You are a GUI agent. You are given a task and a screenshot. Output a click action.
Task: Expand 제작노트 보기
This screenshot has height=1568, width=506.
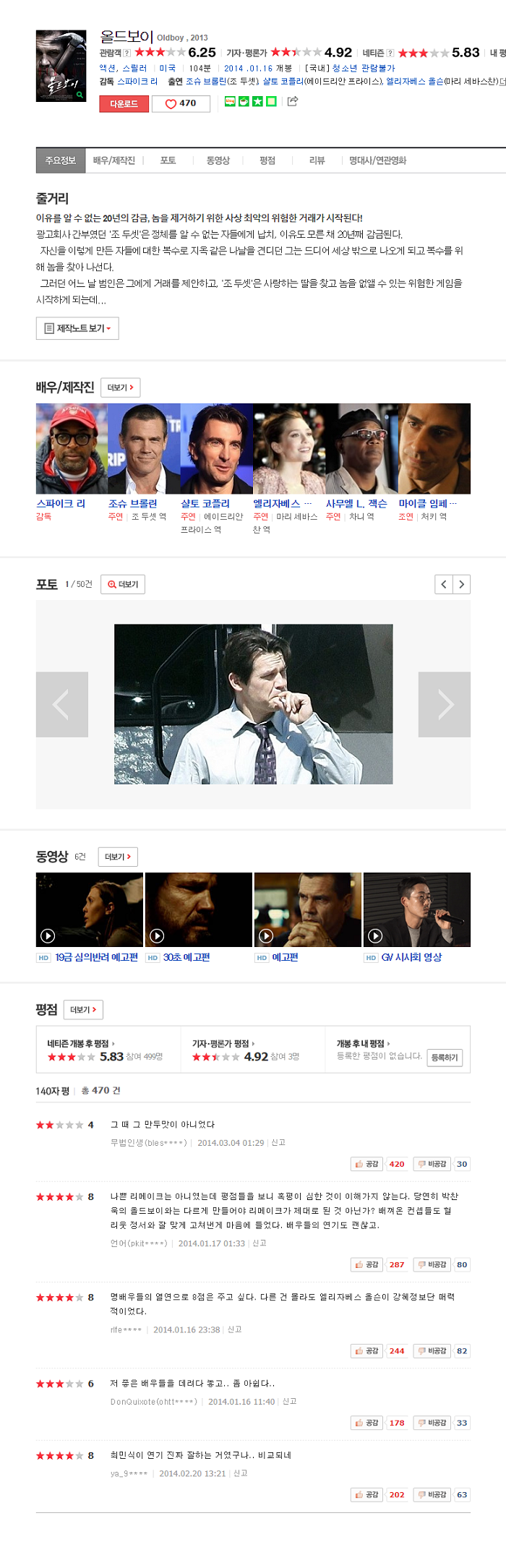(x=77, y=328)
